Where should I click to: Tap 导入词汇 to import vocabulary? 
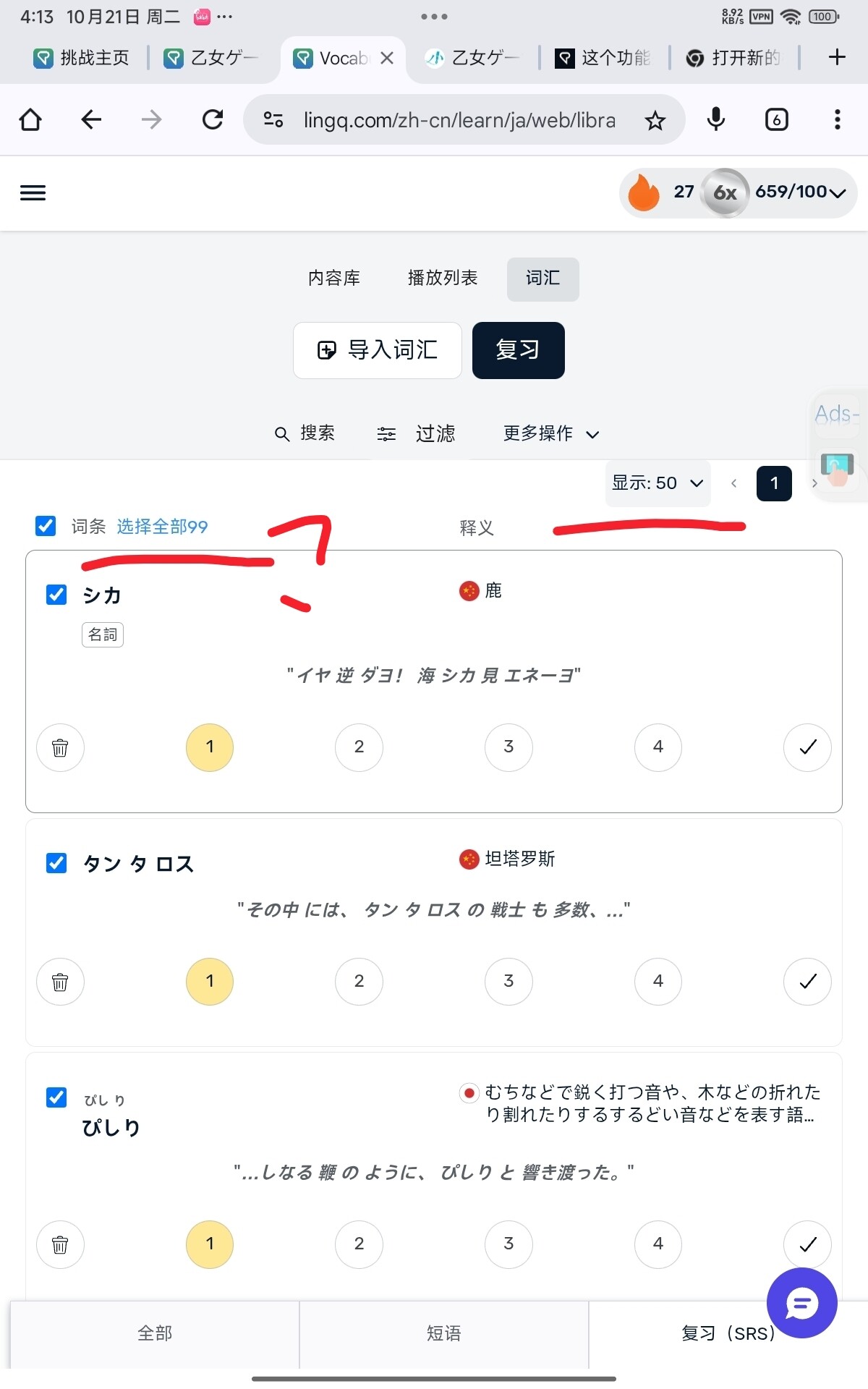pyautogui.click(x=378, y=350)
